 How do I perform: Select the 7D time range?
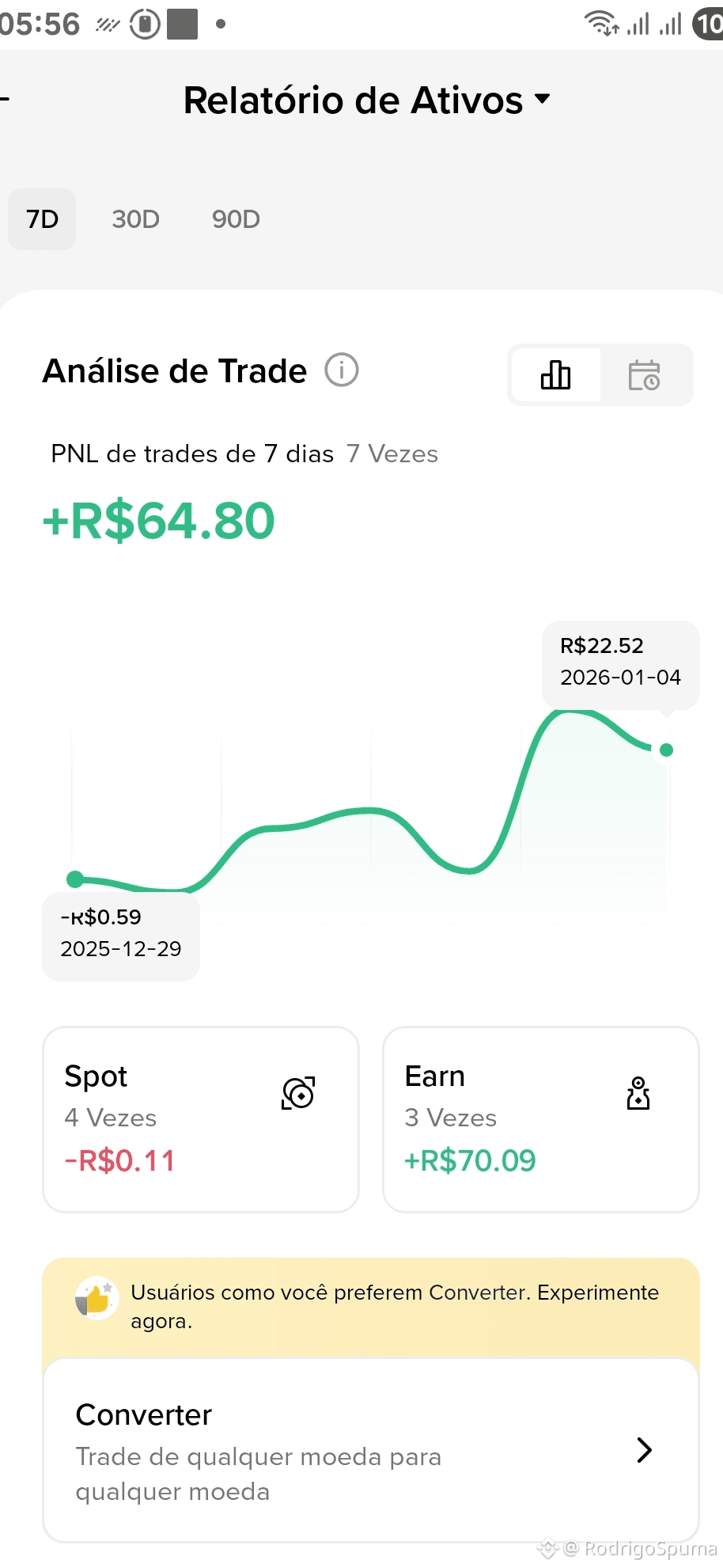coord(42,219)
